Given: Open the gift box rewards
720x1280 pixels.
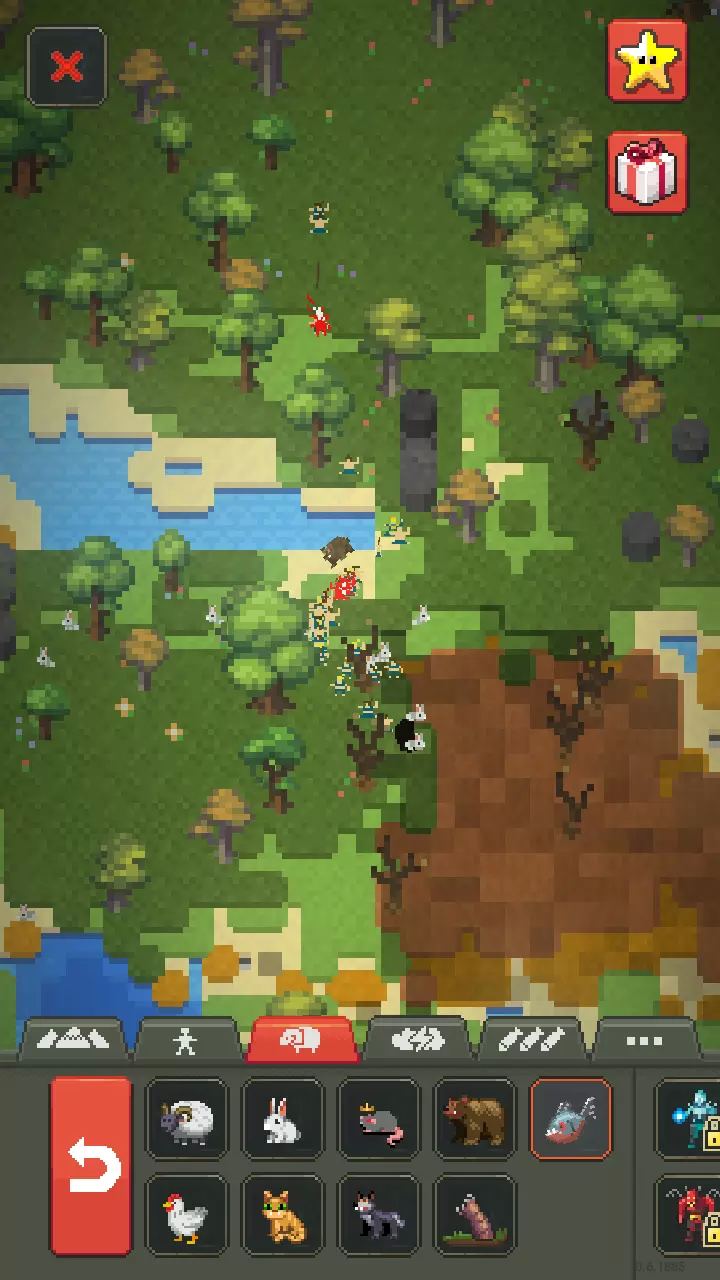Looking at the screenshot, I should coord(647,173).
